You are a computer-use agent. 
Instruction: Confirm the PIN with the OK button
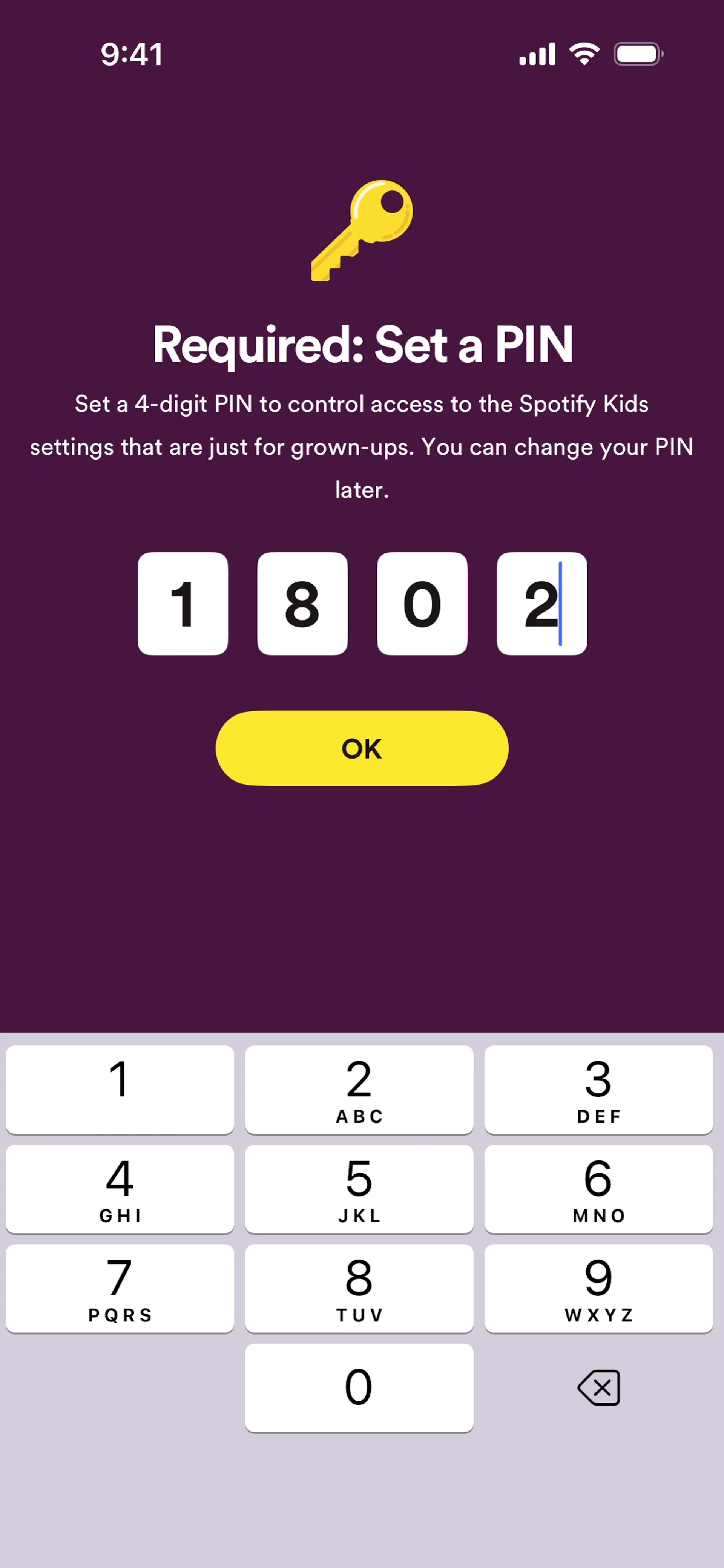coord(362,748)
